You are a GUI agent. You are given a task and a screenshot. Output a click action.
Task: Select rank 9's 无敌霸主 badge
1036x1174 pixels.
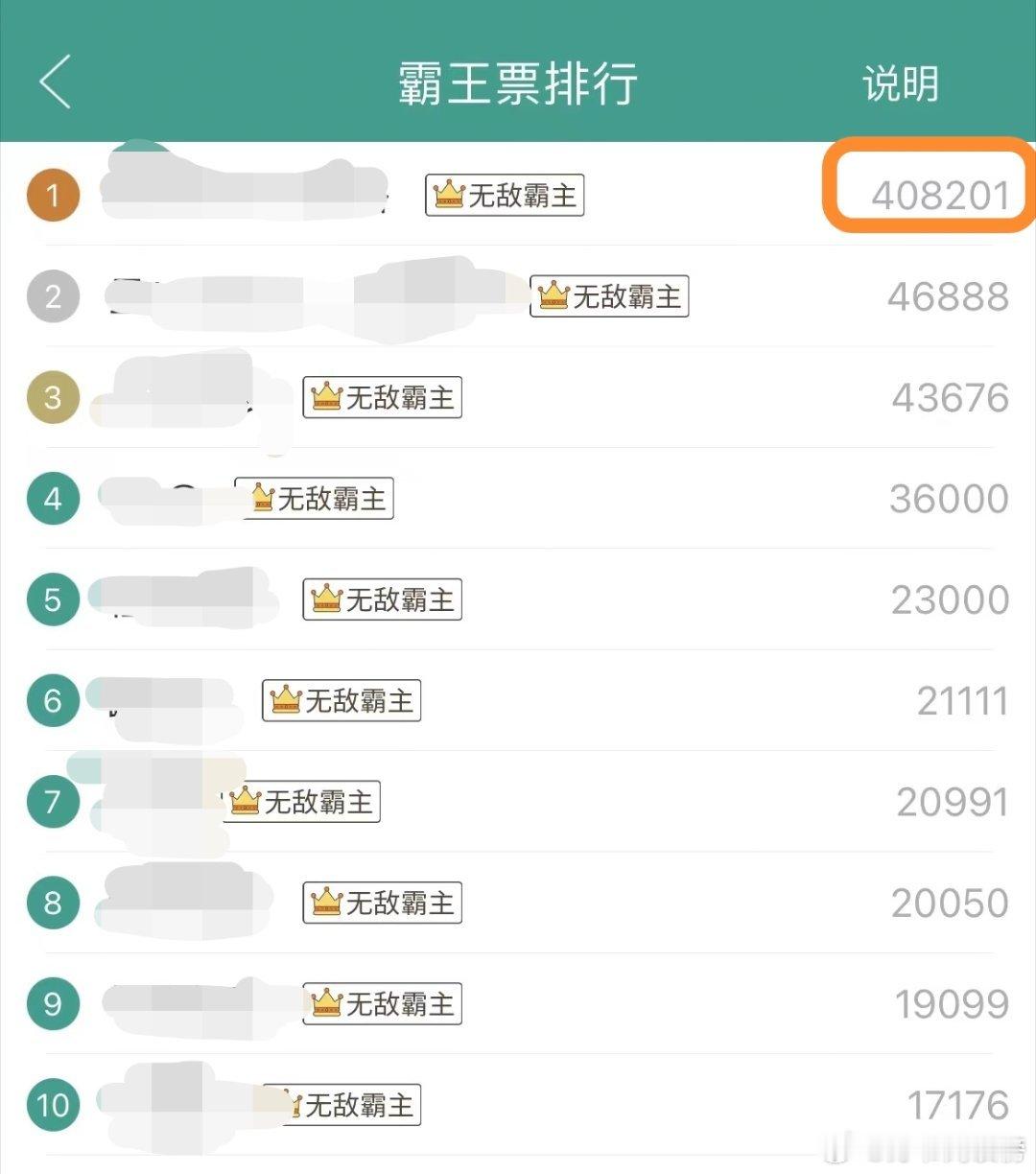coord(381,1004)
